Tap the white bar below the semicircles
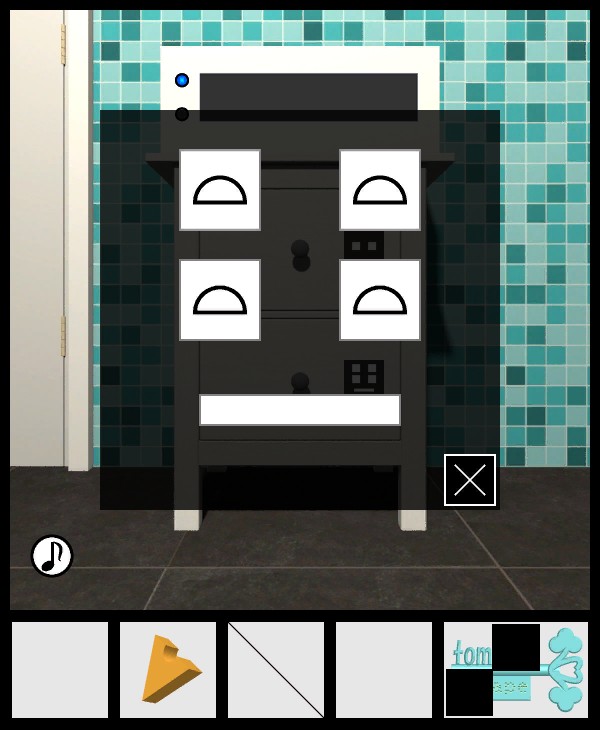 point(300,410)
